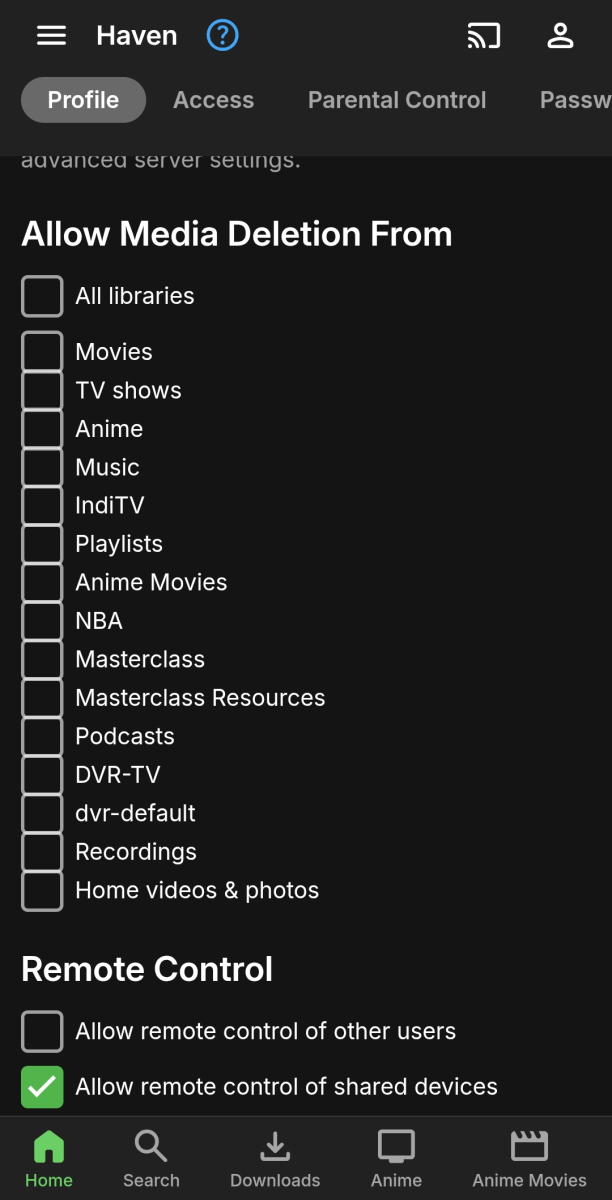612x1200 pixels.
Task: Tick the TV shows checkbox
Action: coord(42,391)
